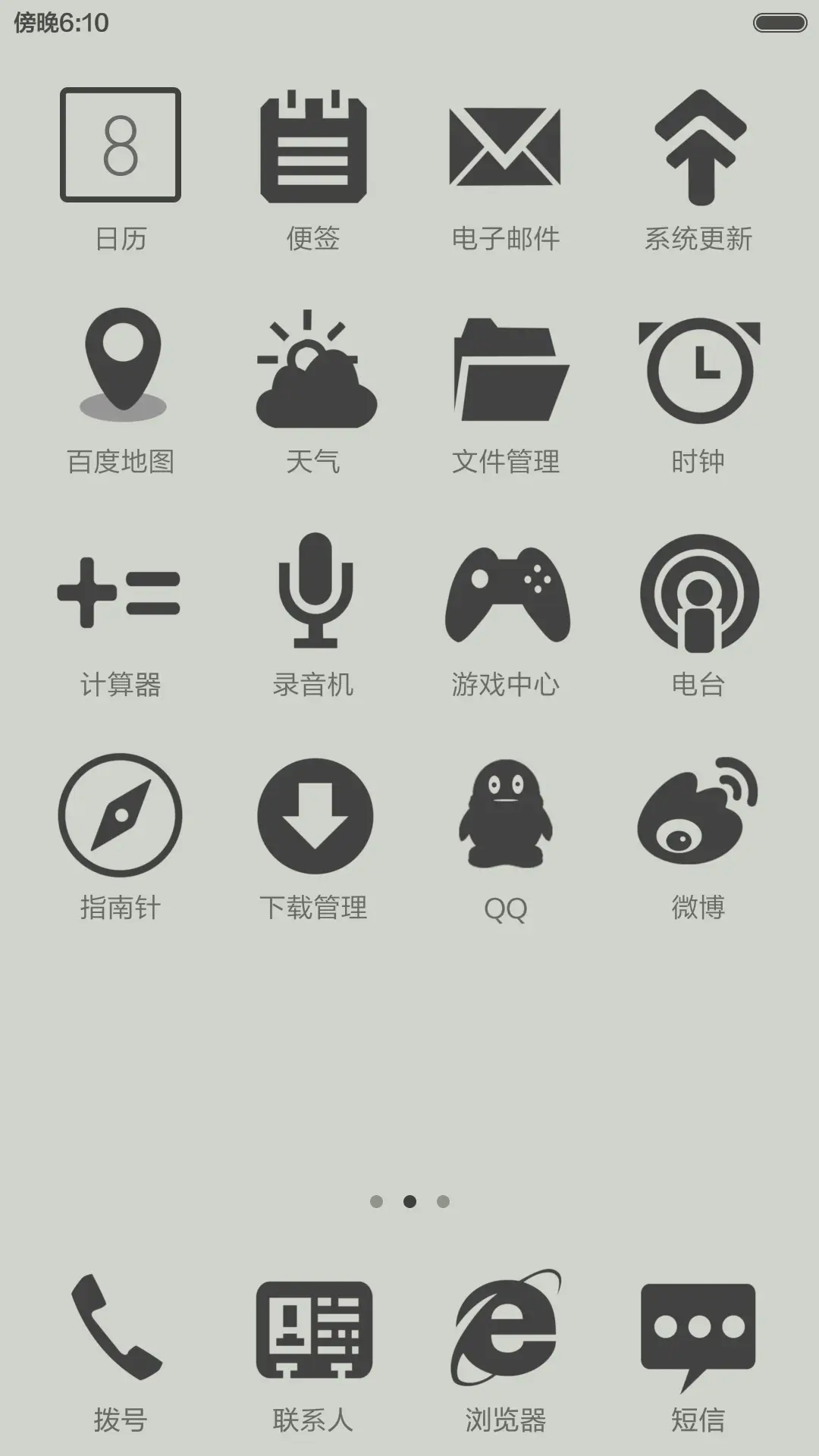This screenshot has height=1456, width=819.
Task: Open the QQ messaging app
Action: 507,815
